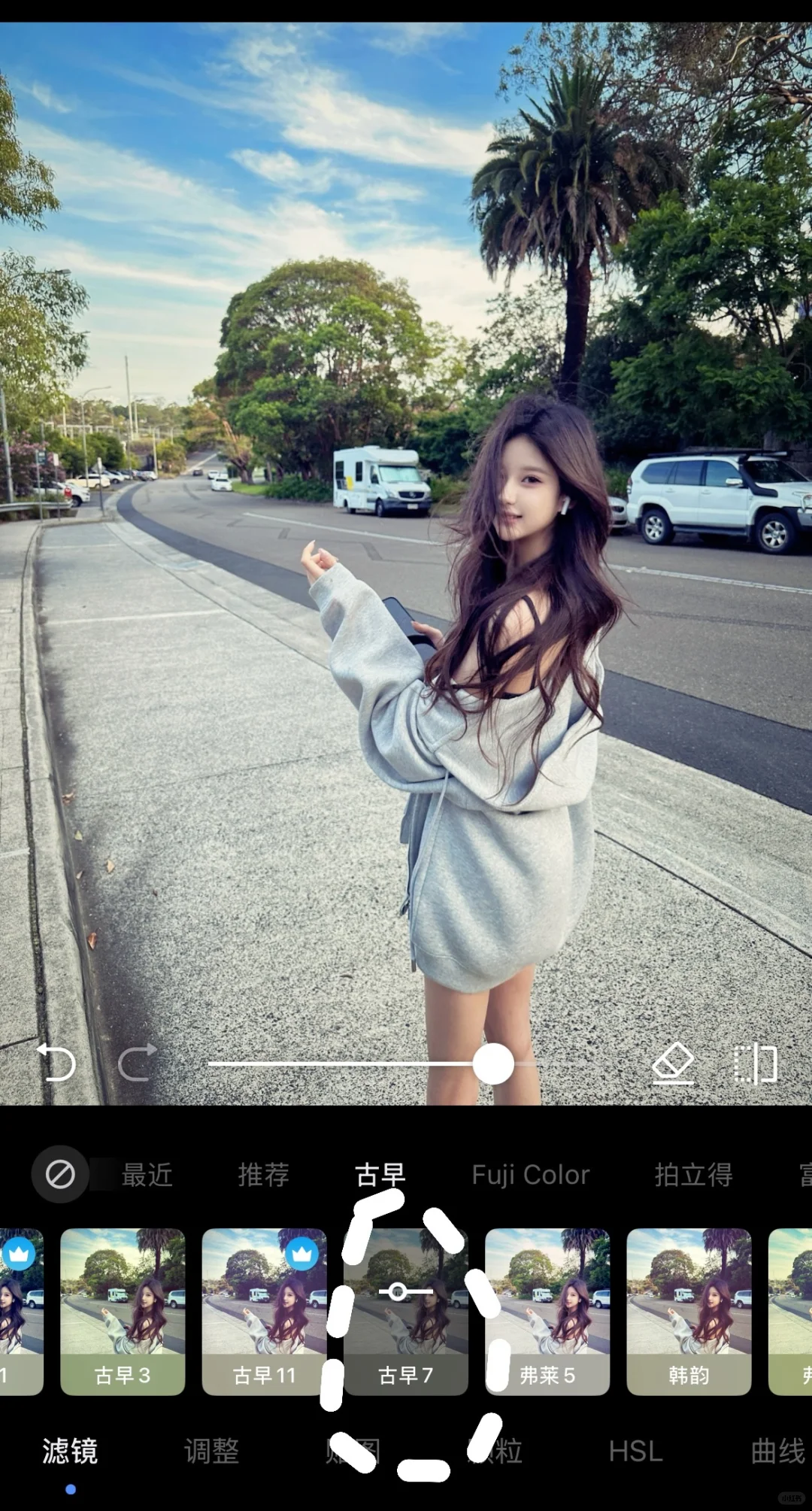This screenshot has height=1511, width=812.
Task: Apply the 古早 11 premium filter
Action: pos(264,1312)
